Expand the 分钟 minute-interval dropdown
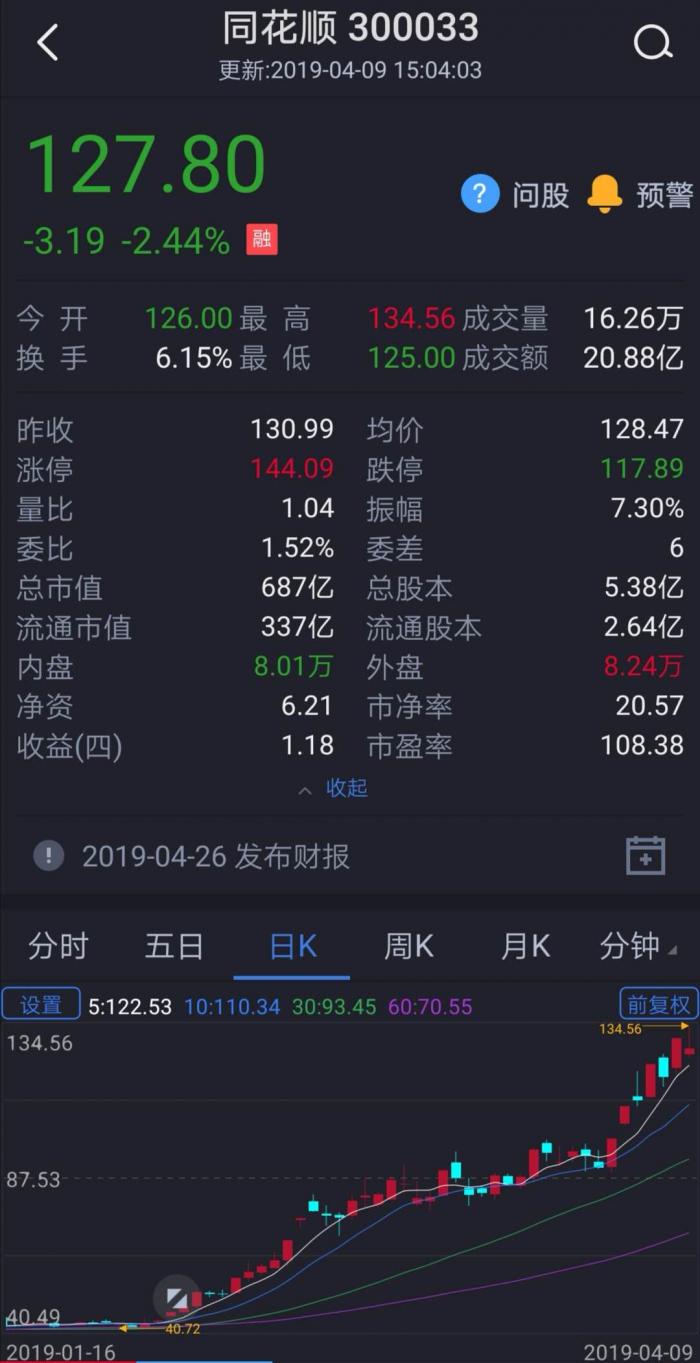The width and height of the screenshot is (700, 1363). (636, 946)
